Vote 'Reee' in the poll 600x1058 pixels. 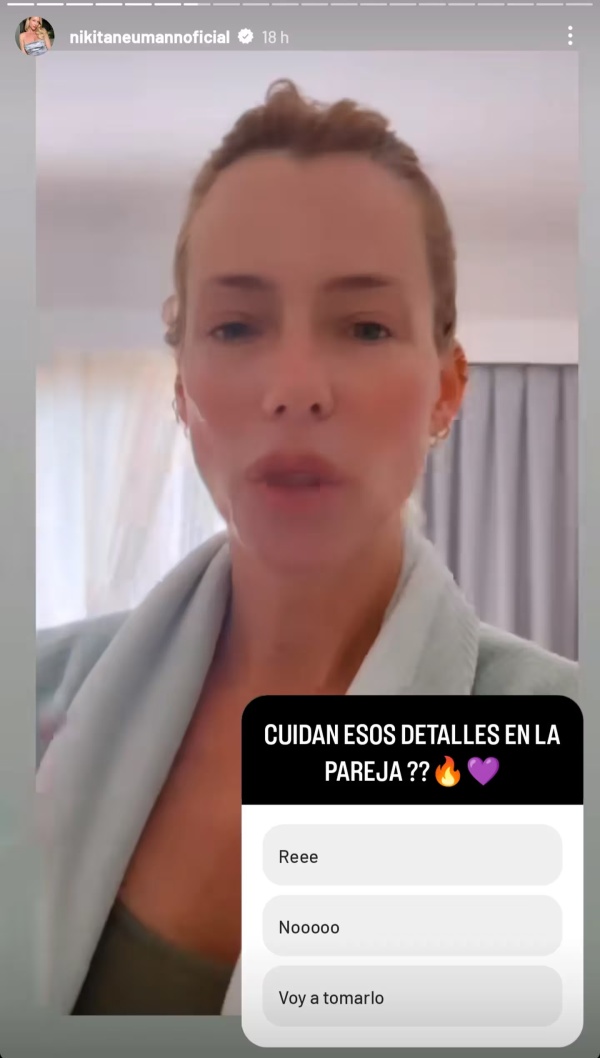coord(412,856)
